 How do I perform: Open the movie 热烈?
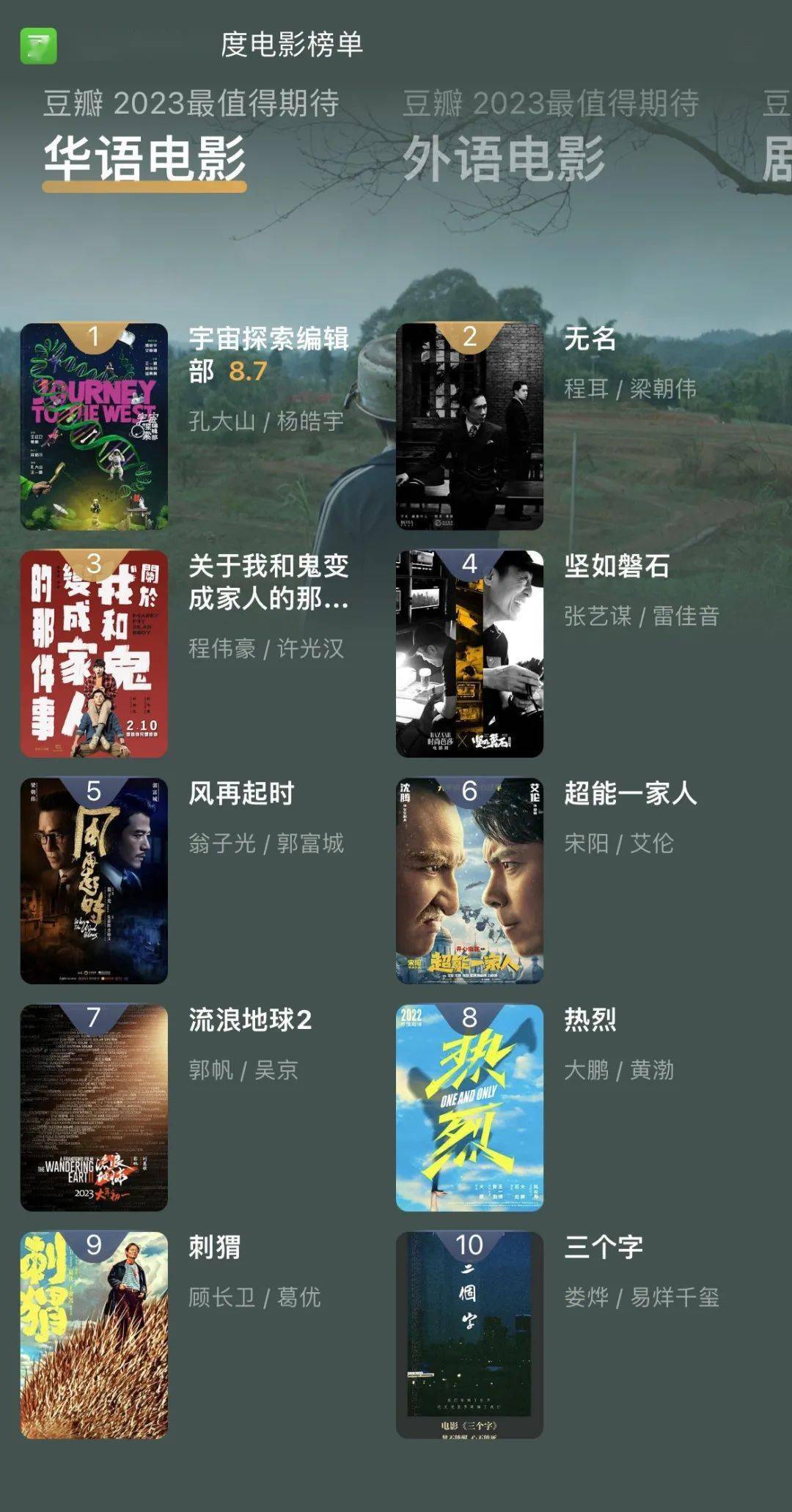pyautogui.click(x=469, y=1107)
